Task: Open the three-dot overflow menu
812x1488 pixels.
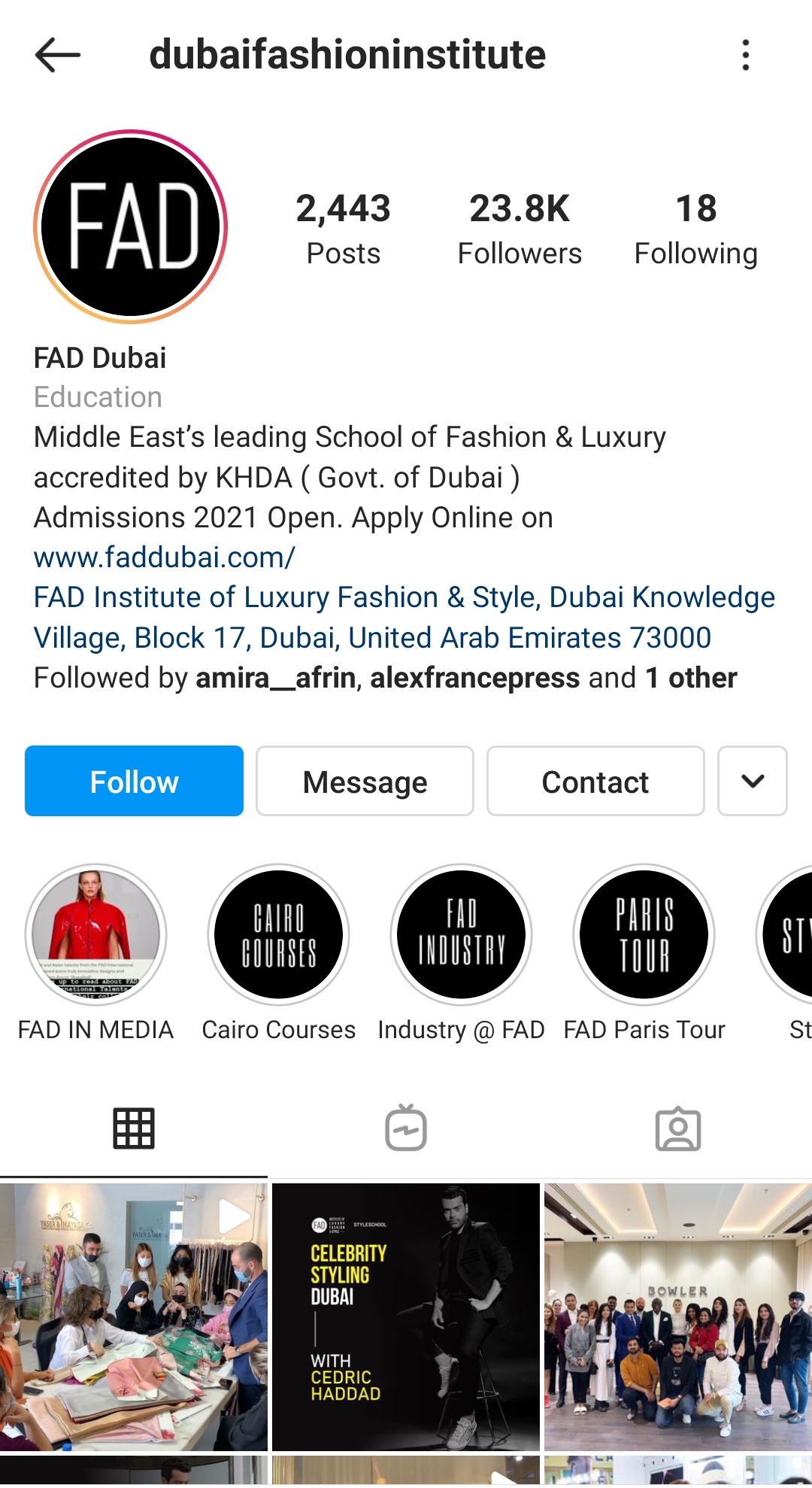Action: 745,56
